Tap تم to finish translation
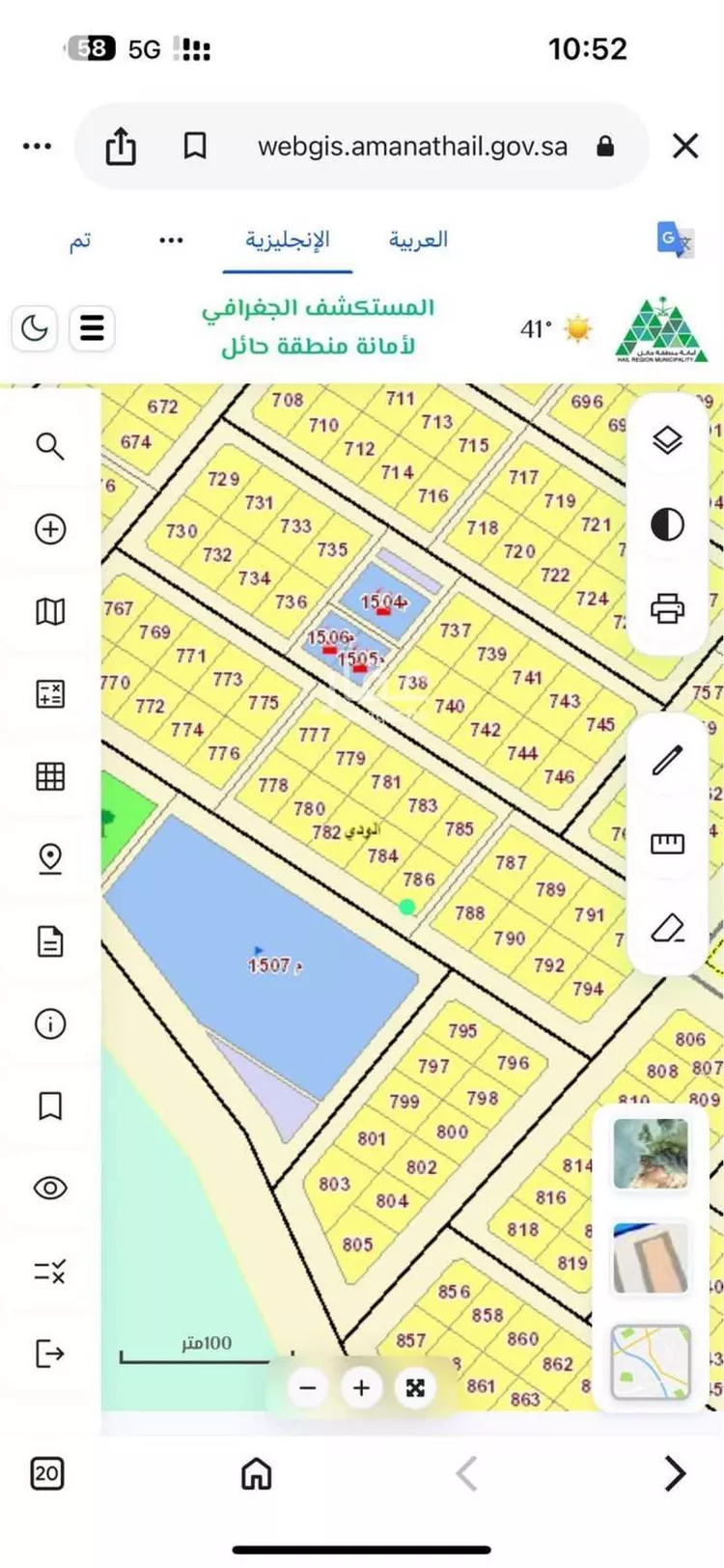724x1568 pixels. pyautogui.click(x=80, y=240)
